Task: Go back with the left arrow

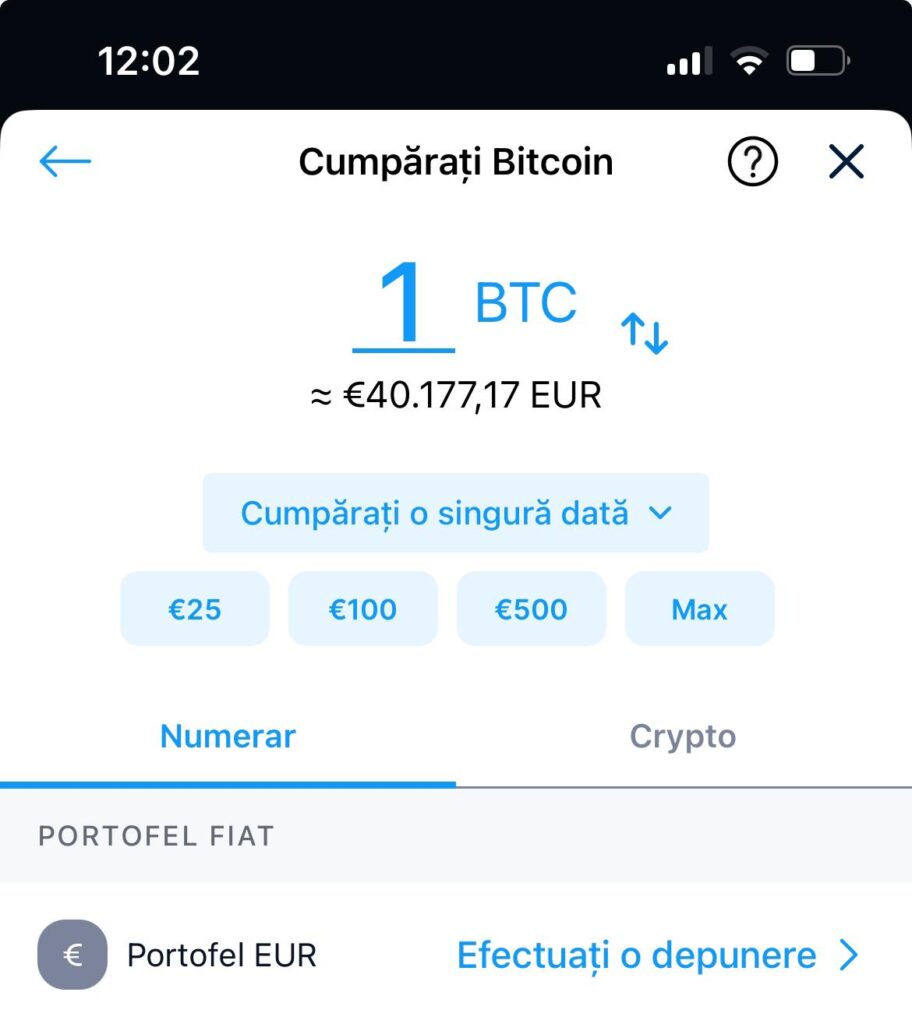Action: (65, 162)
